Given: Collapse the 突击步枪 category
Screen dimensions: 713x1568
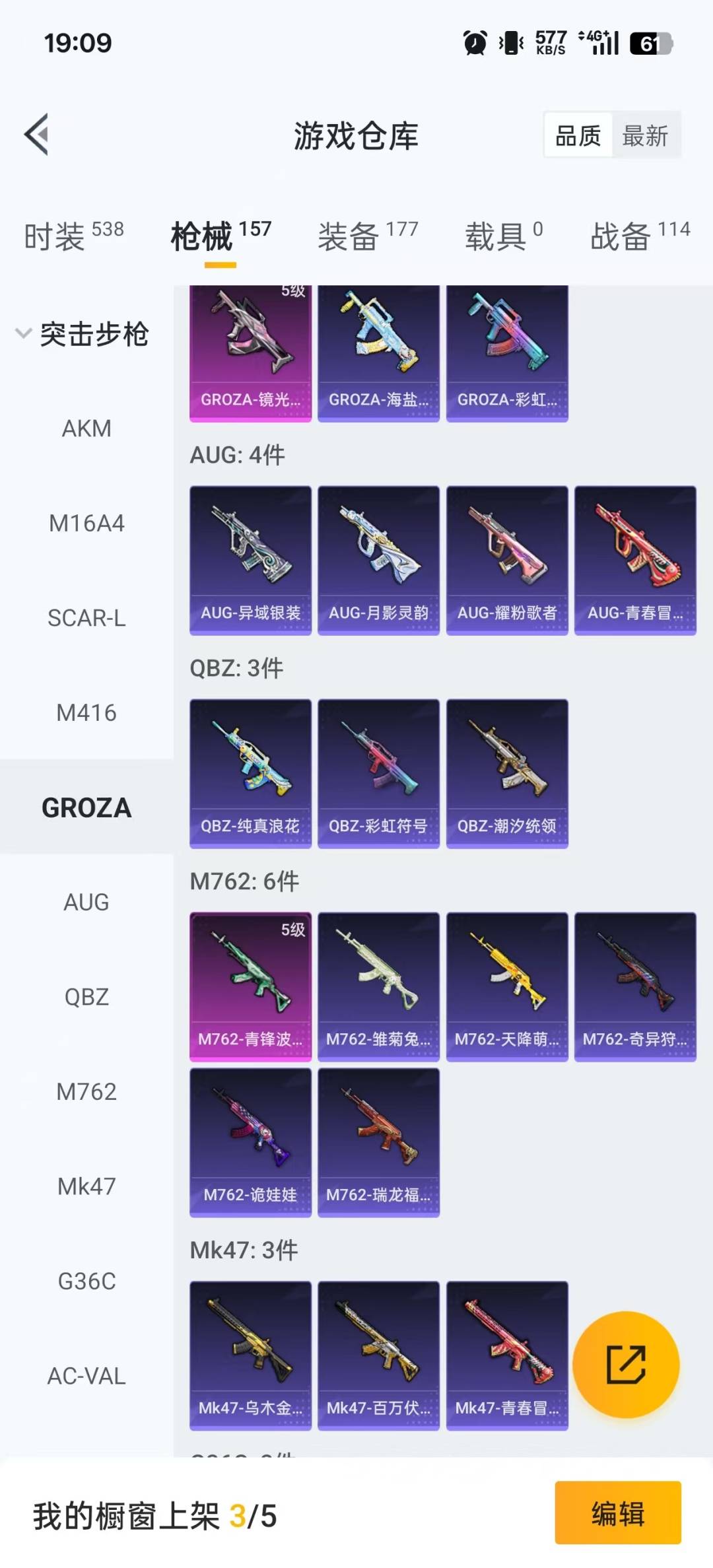Looking at the screenshot, I should [x=82, y=334].
